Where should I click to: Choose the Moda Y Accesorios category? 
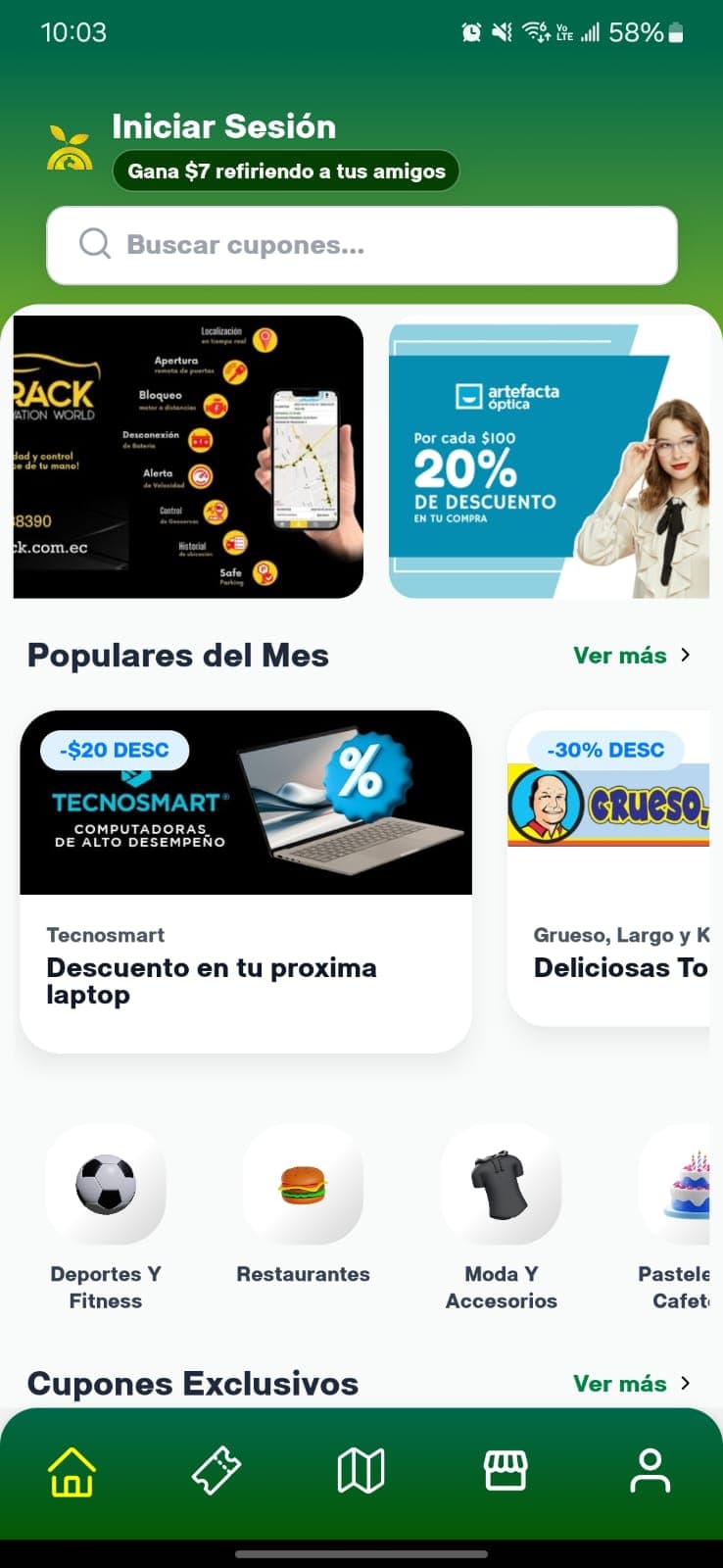[501, 1217]
